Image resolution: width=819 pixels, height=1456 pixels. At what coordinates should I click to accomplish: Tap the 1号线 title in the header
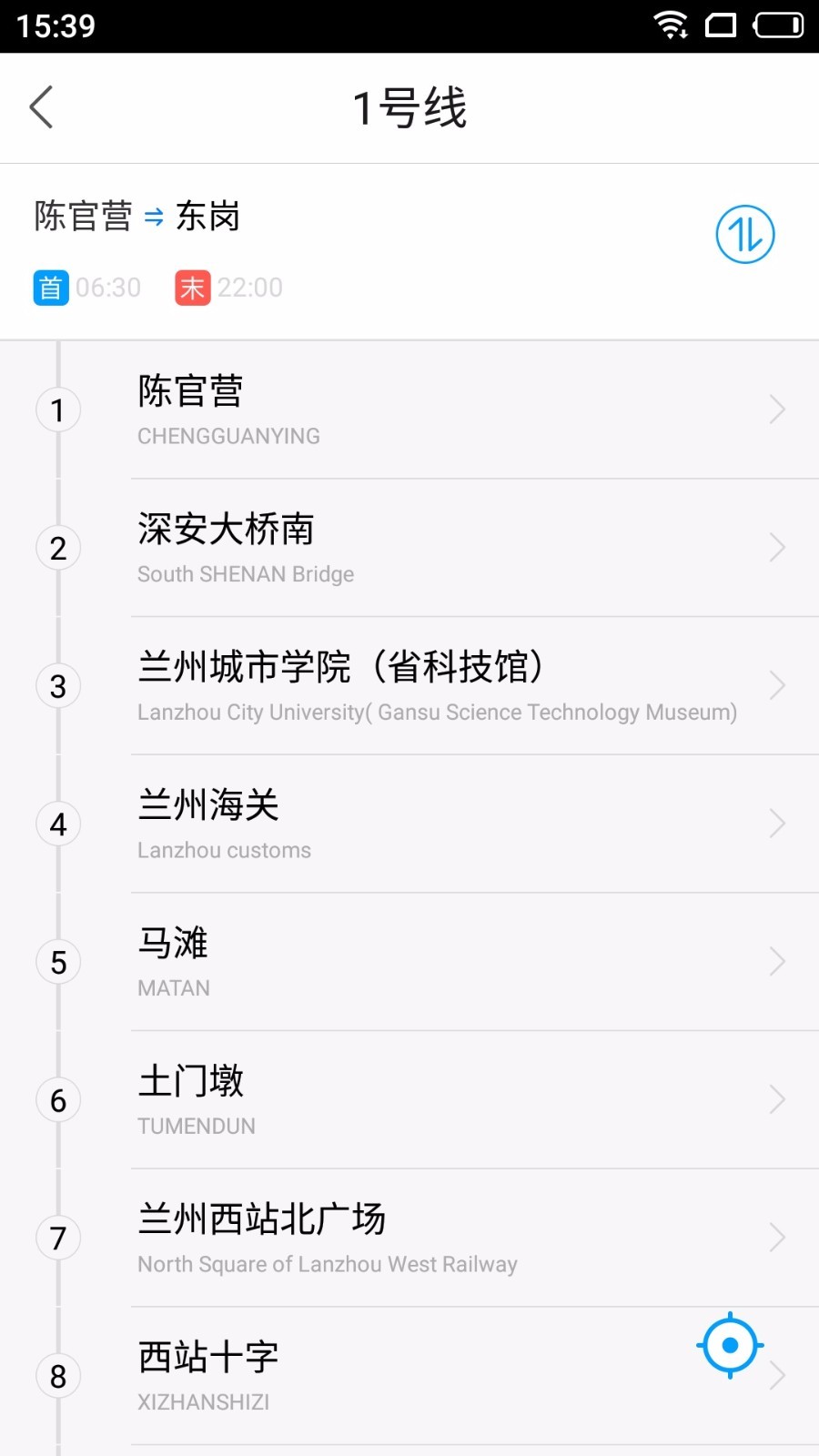coord(409,106)
